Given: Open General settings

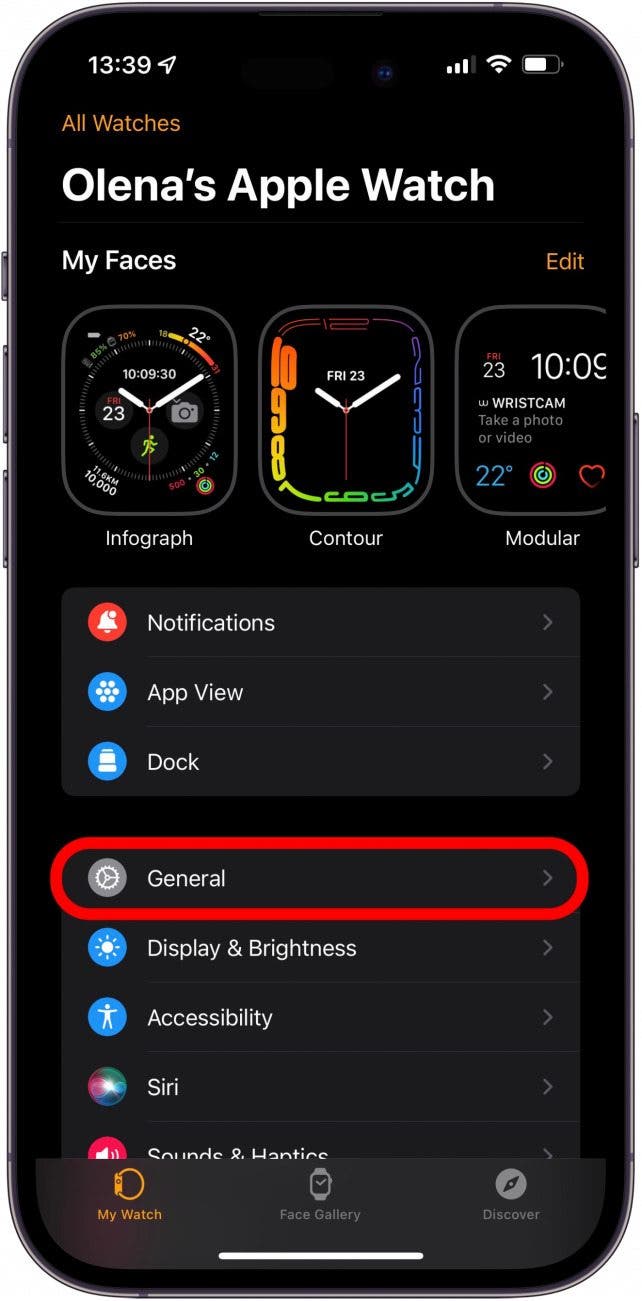Looking at the screenshot, I should (320, 878).
